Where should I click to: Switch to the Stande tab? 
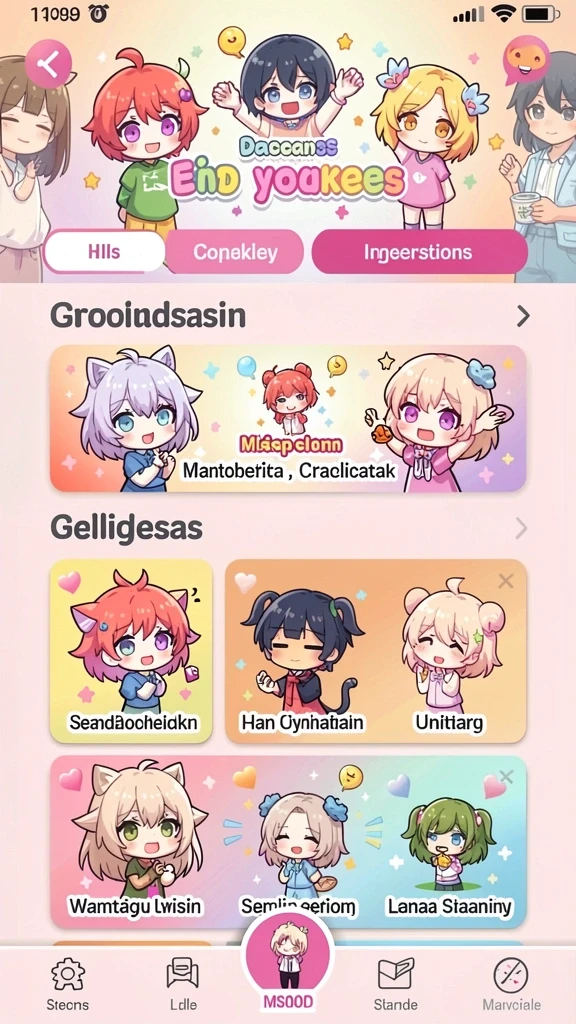[x=396, y=985]
